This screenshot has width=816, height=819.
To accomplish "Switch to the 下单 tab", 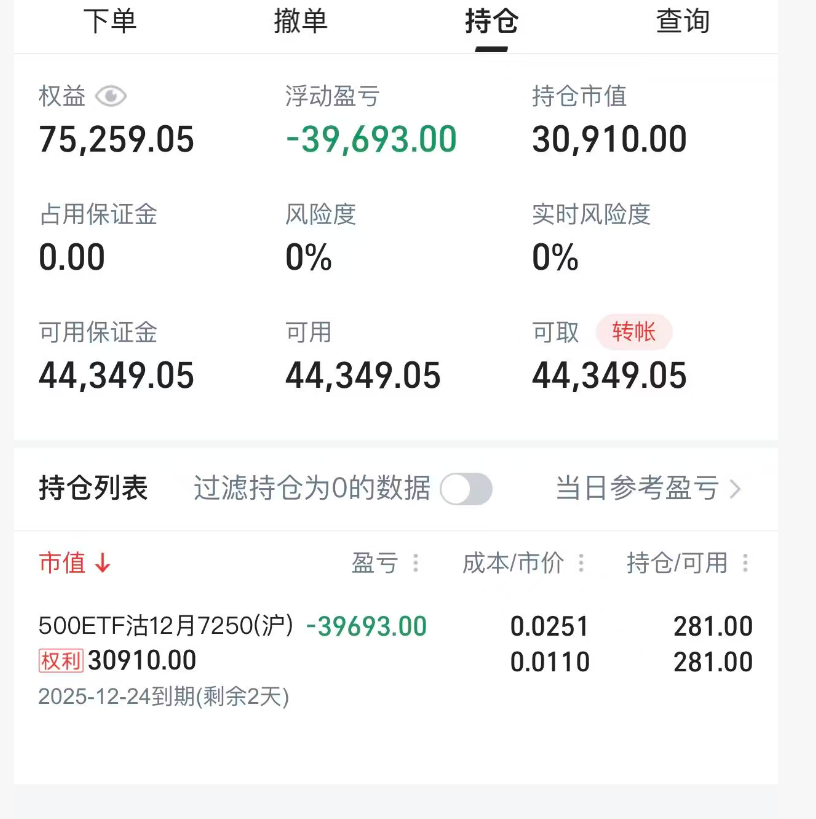I will 110,22.
